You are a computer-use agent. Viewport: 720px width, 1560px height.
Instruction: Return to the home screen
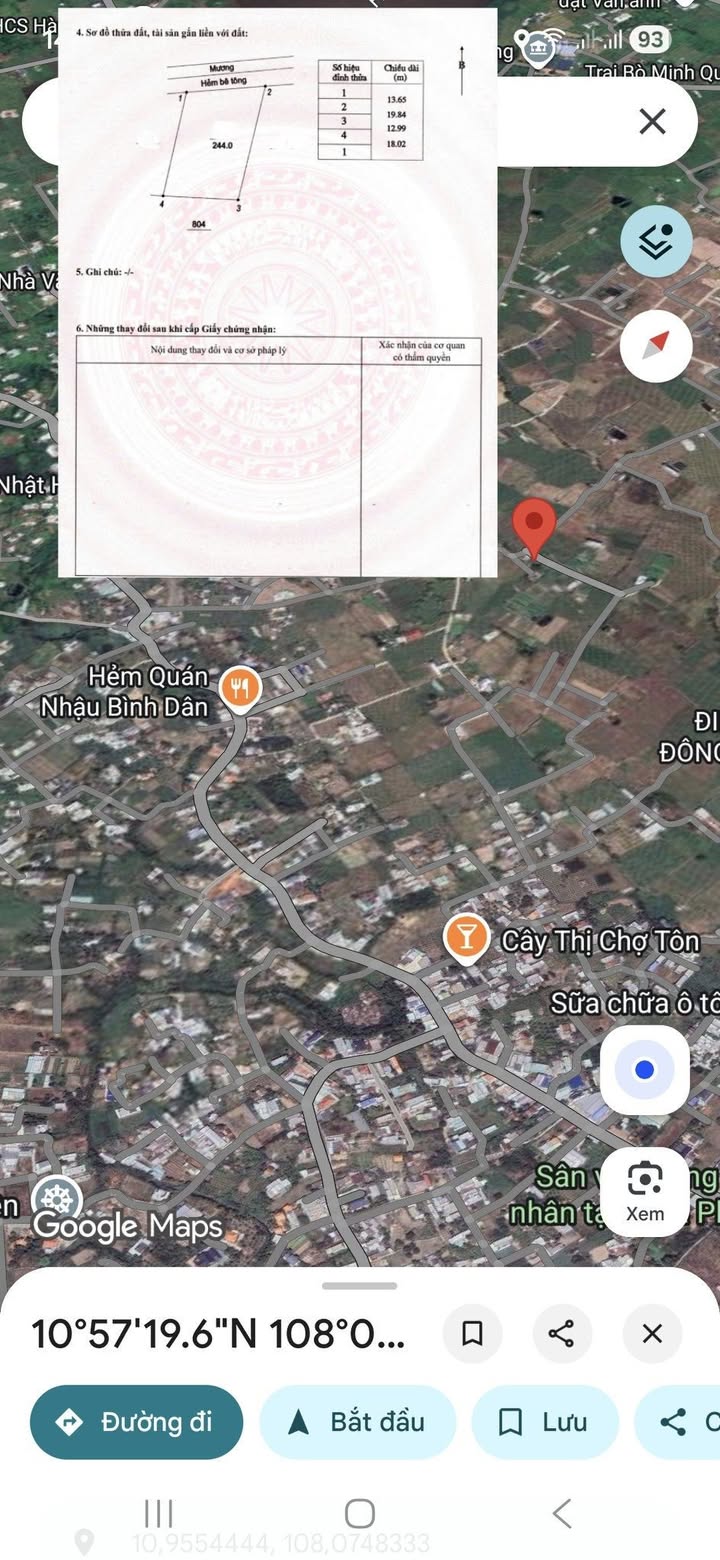coord(360,1513)
